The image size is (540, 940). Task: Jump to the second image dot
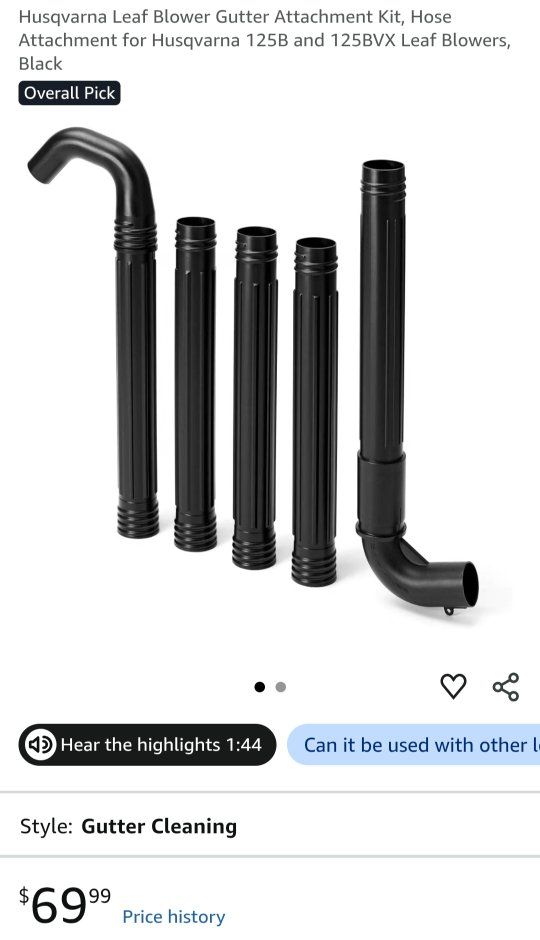click(x=280, y=687)
